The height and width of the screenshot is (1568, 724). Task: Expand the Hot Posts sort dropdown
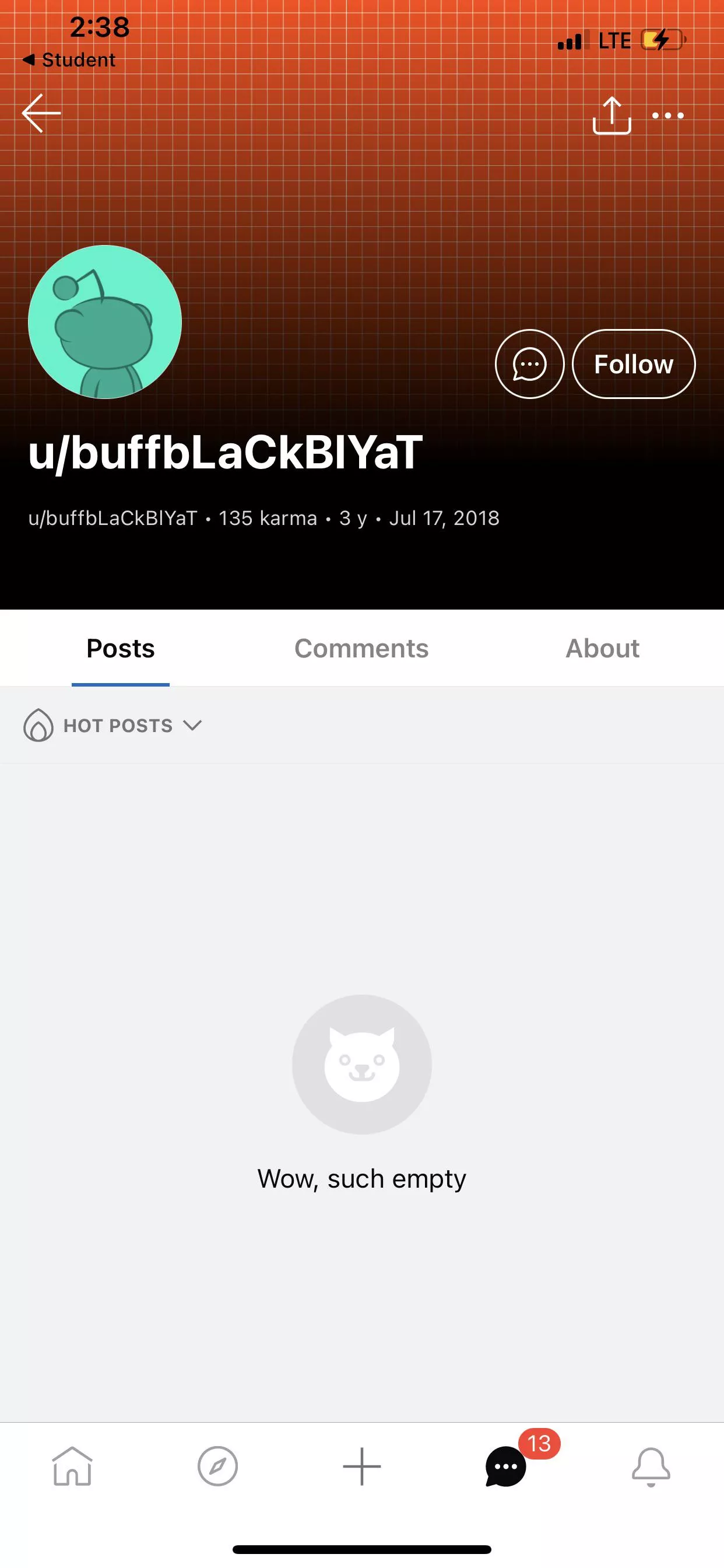[x=113, y=725]
